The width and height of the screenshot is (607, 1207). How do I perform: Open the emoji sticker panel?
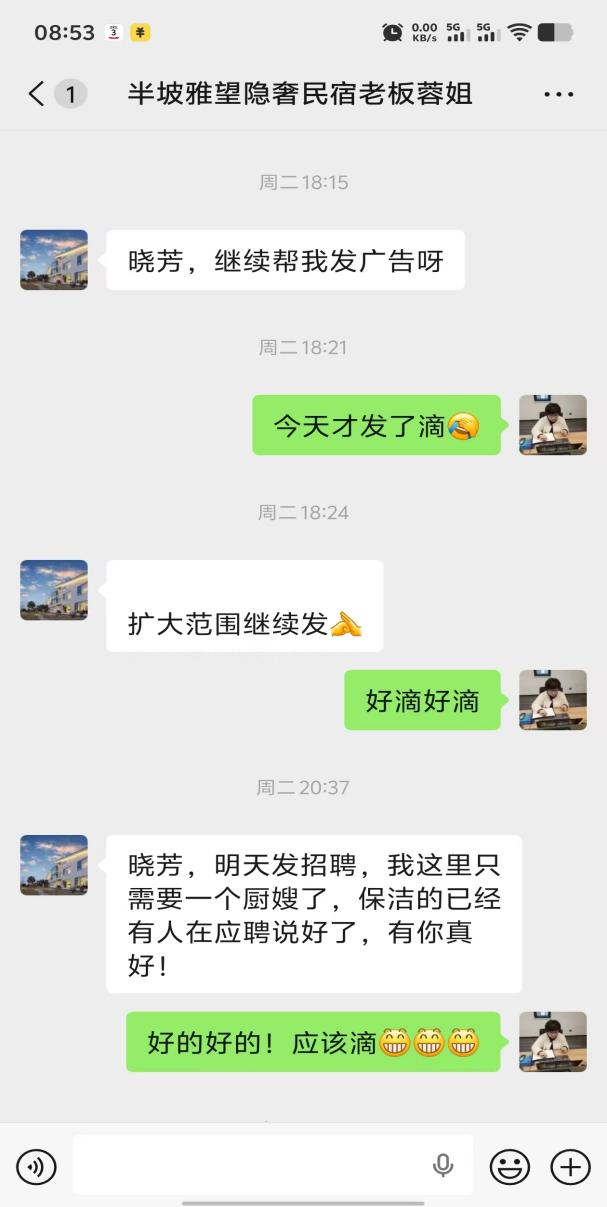tap(509, 1166)
